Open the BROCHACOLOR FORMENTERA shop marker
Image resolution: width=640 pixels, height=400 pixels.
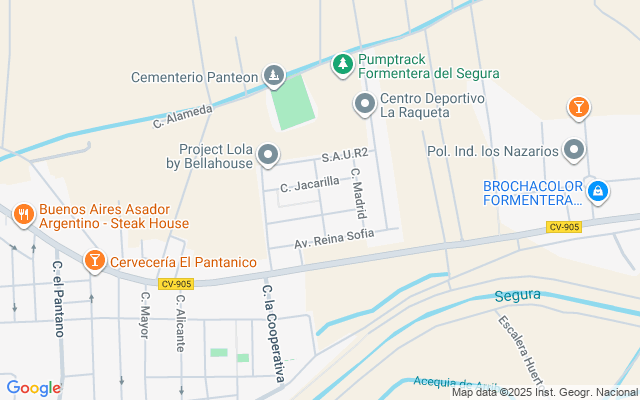click(x=598, y=190)
